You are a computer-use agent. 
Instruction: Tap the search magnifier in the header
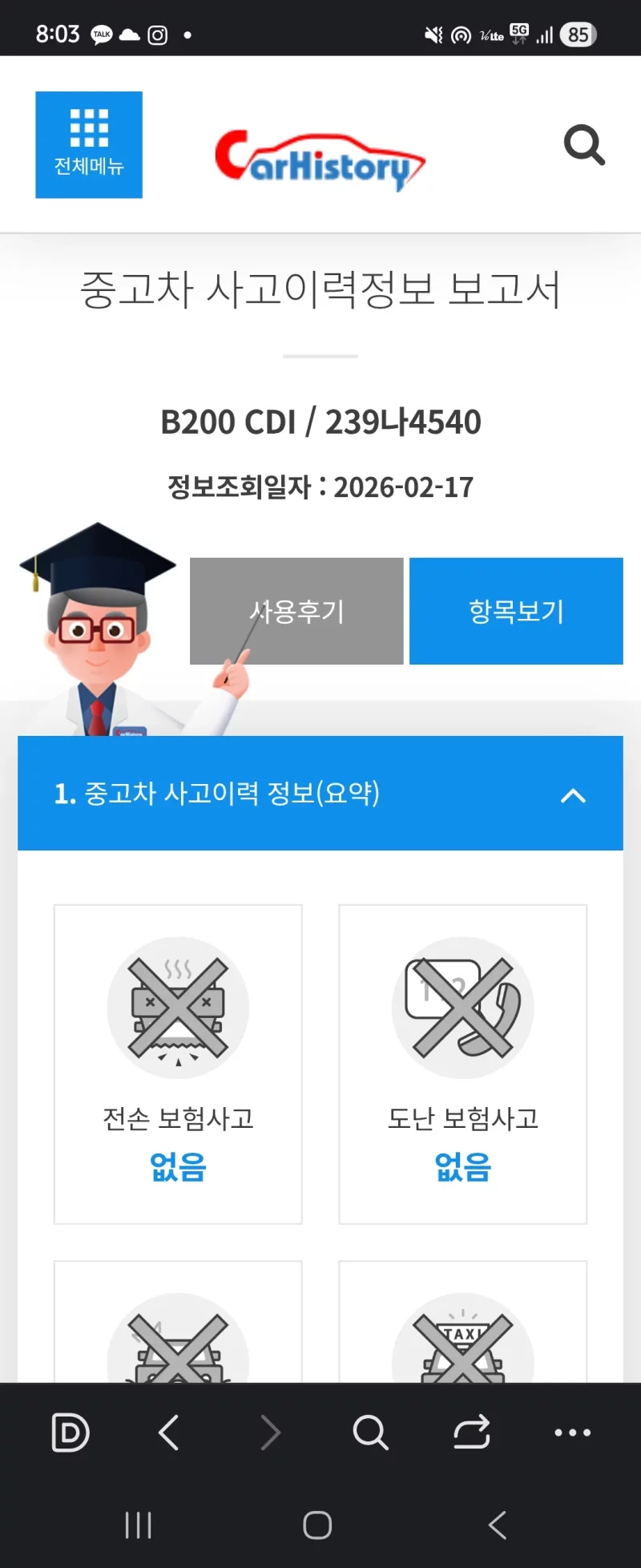tap(584, 145)
